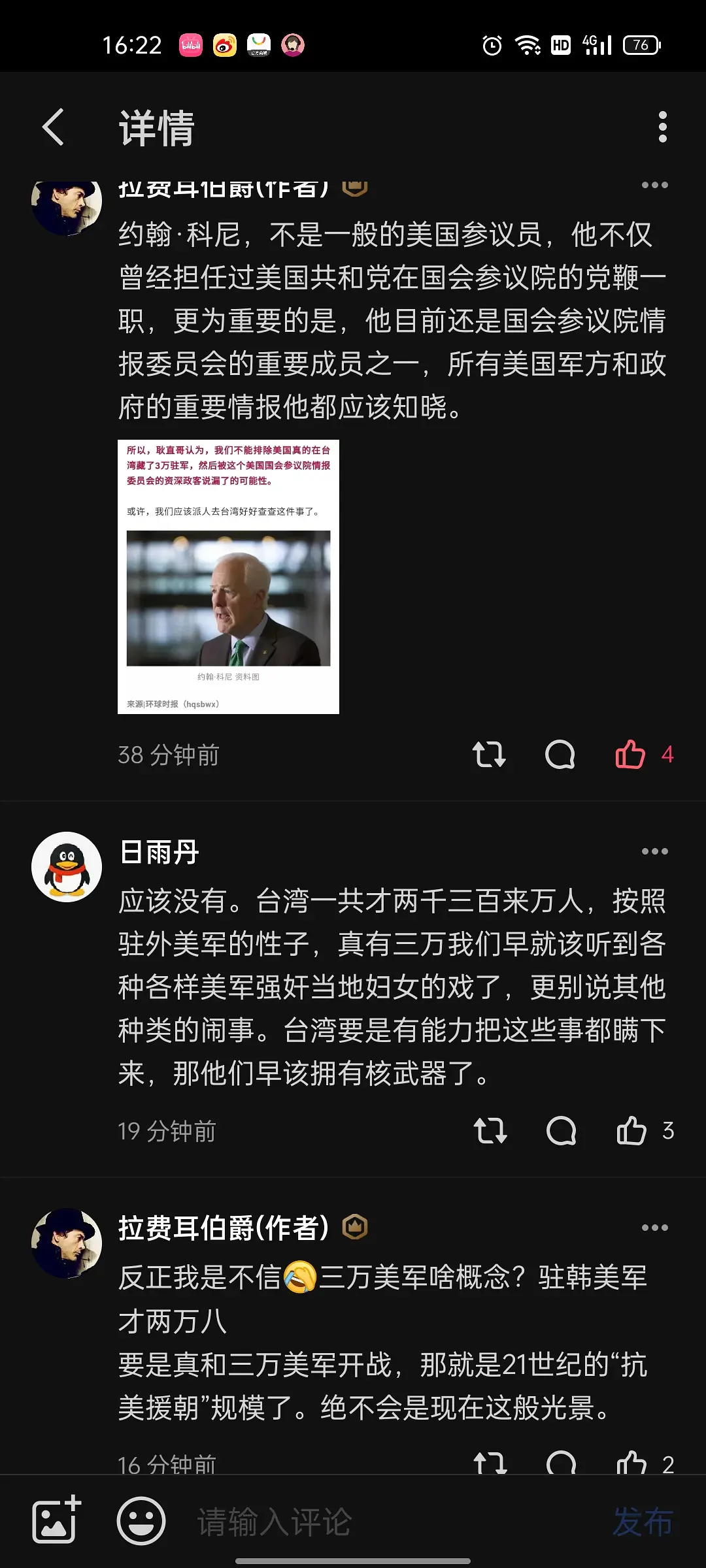
Task: Like 日雨丹's comment
Action: pyautogui.click(x=631, y=1131)
